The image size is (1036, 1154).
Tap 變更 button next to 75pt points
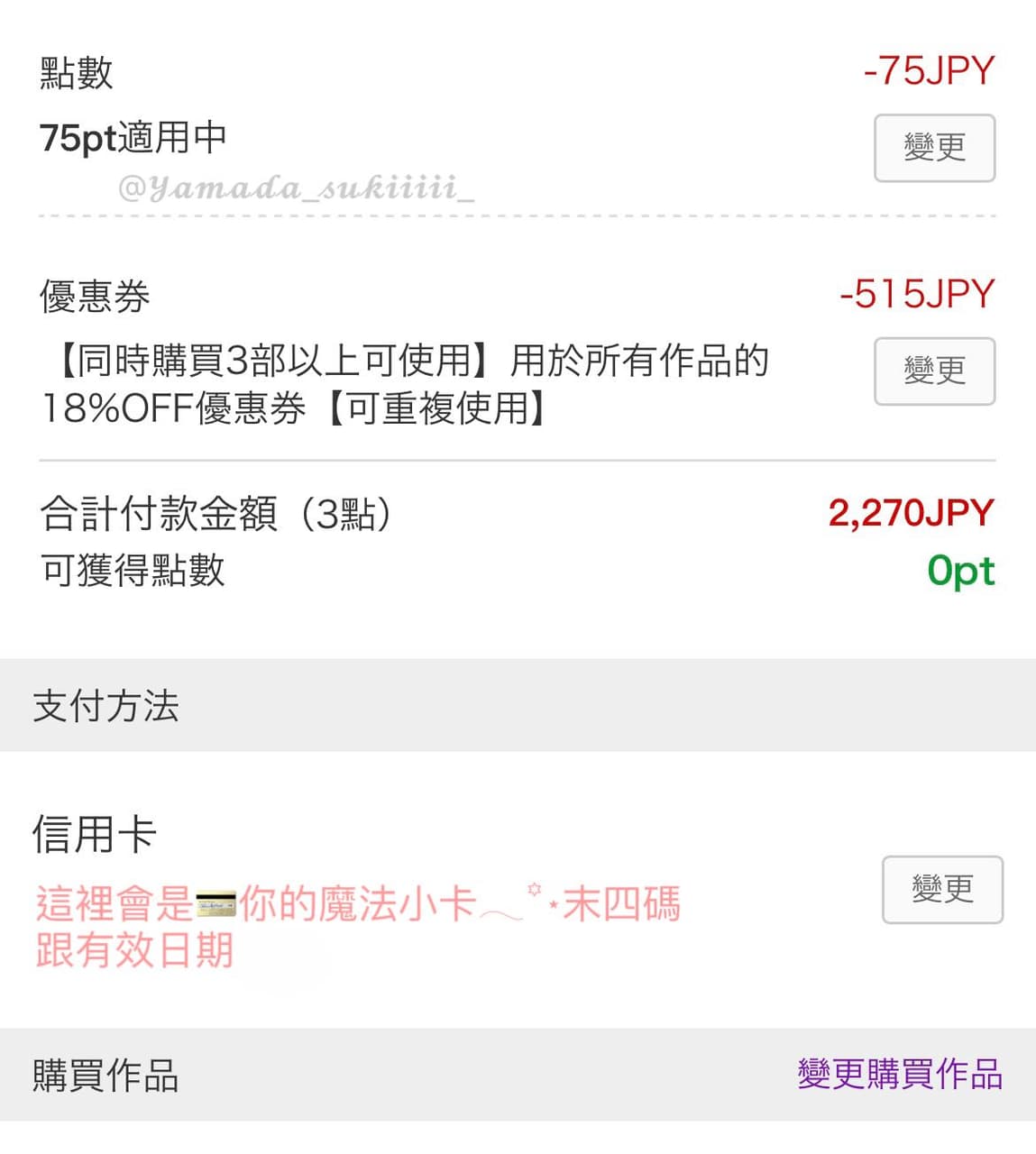[934, 148]
